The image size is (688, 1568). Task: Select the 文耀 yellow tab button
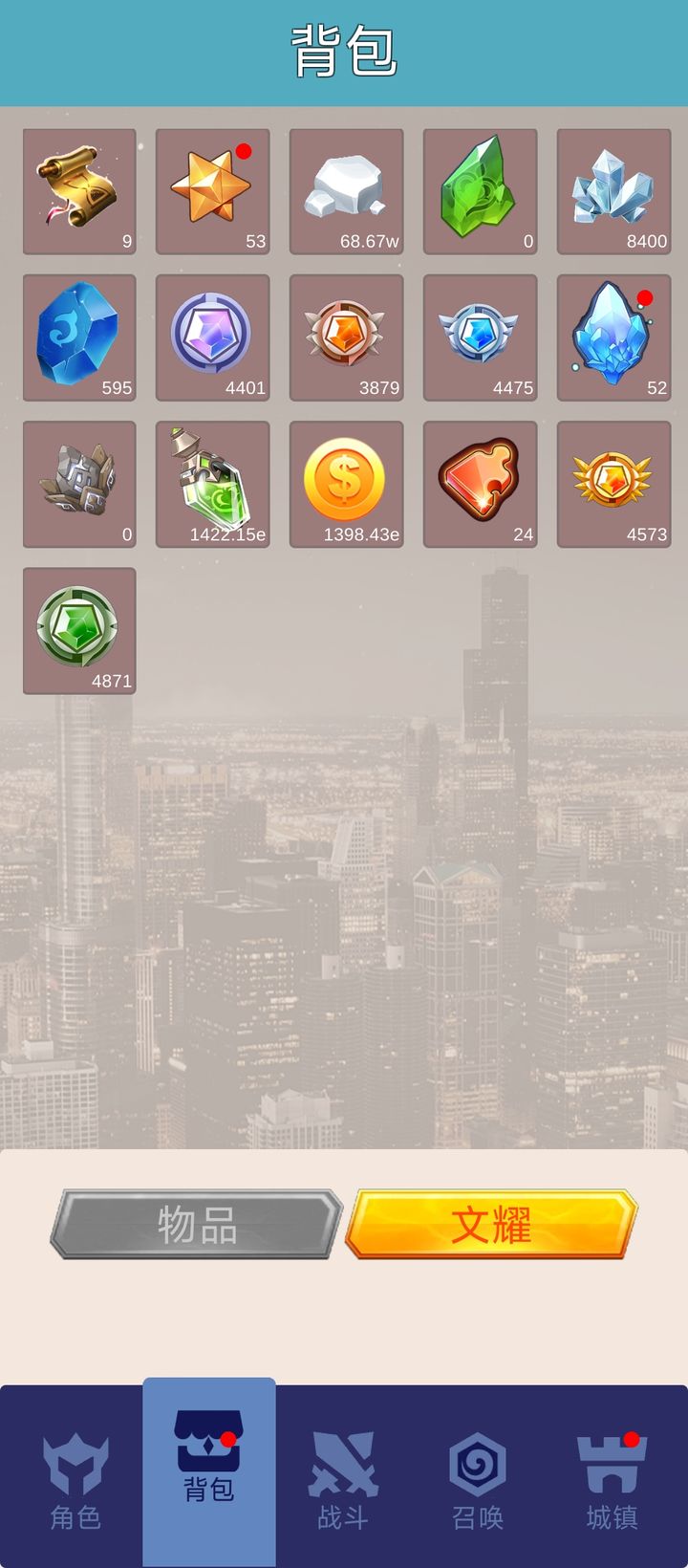(x=491, y=1224)
